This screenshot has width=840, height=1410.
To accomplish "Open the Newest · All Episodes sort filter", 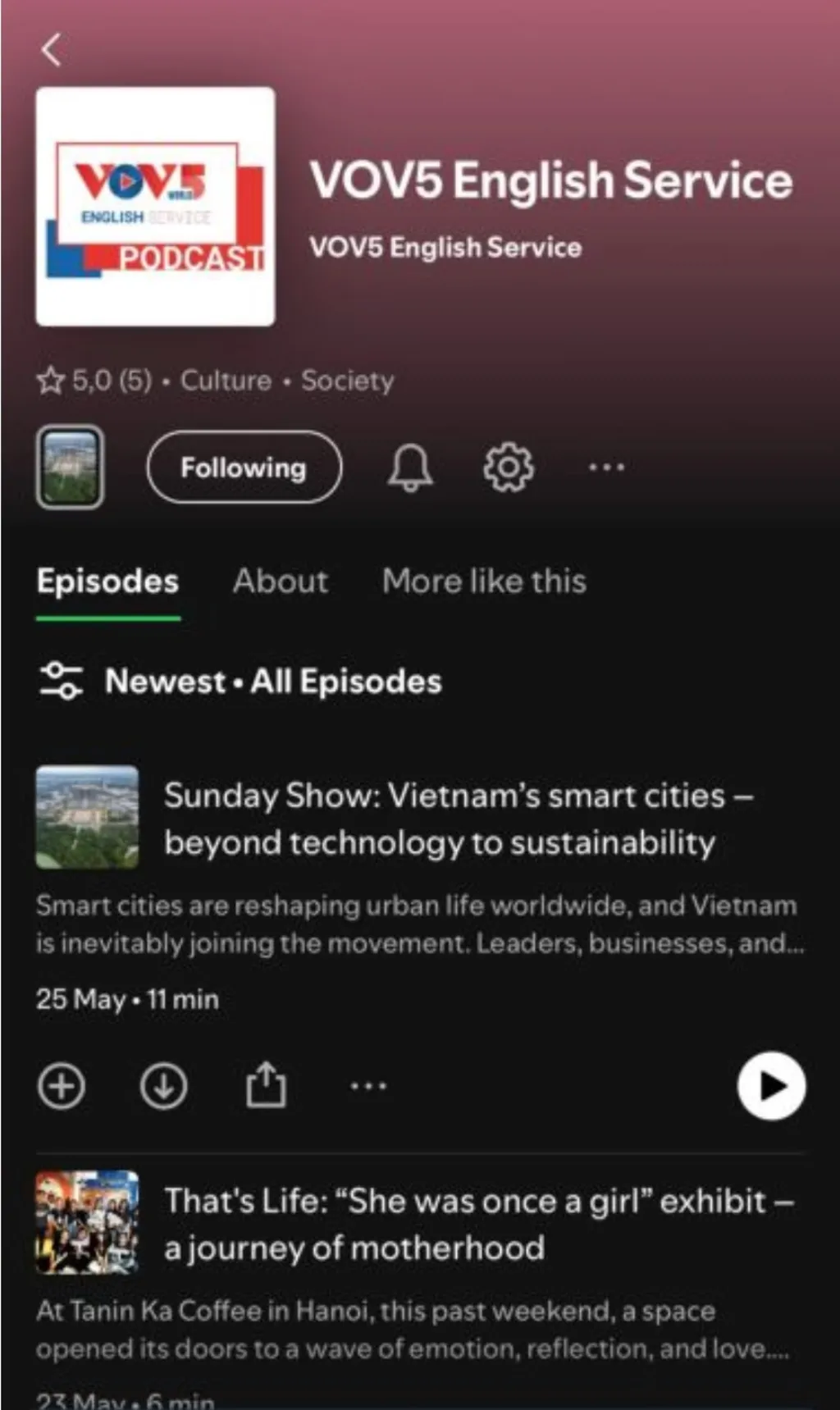I will [240, 682].
